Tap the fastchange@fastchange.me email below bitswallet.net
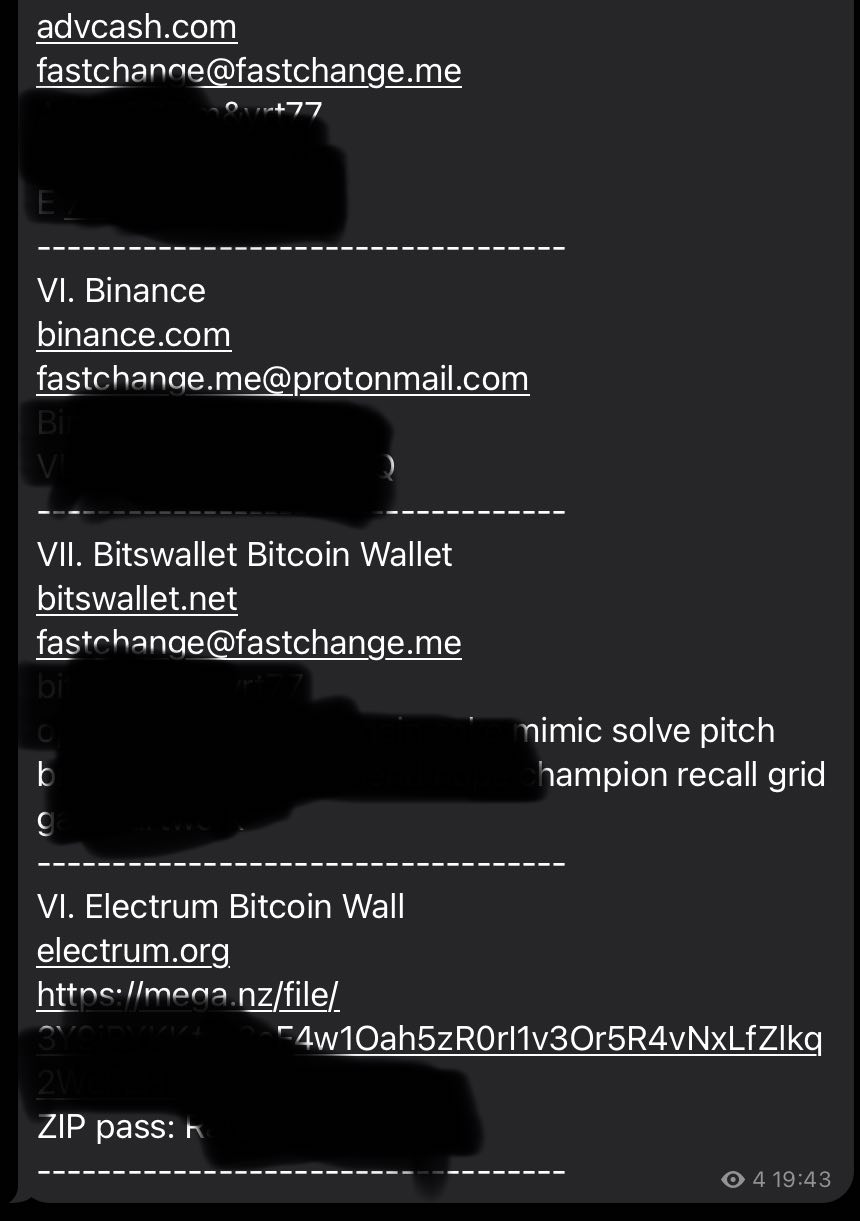This screenshot has height=1221, width=860. (x=249, y=642)
